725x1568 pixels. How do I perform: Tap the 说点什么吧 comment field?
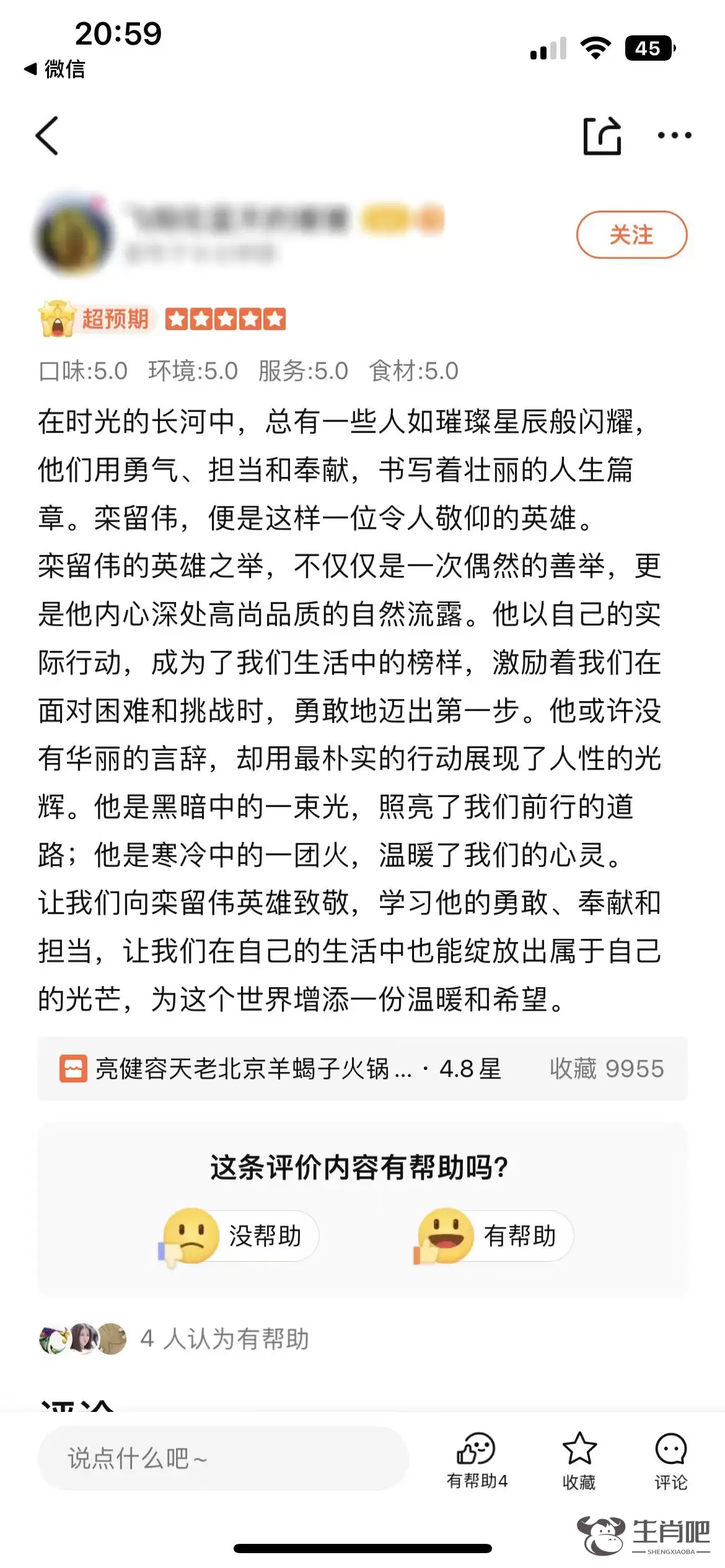223,1459
